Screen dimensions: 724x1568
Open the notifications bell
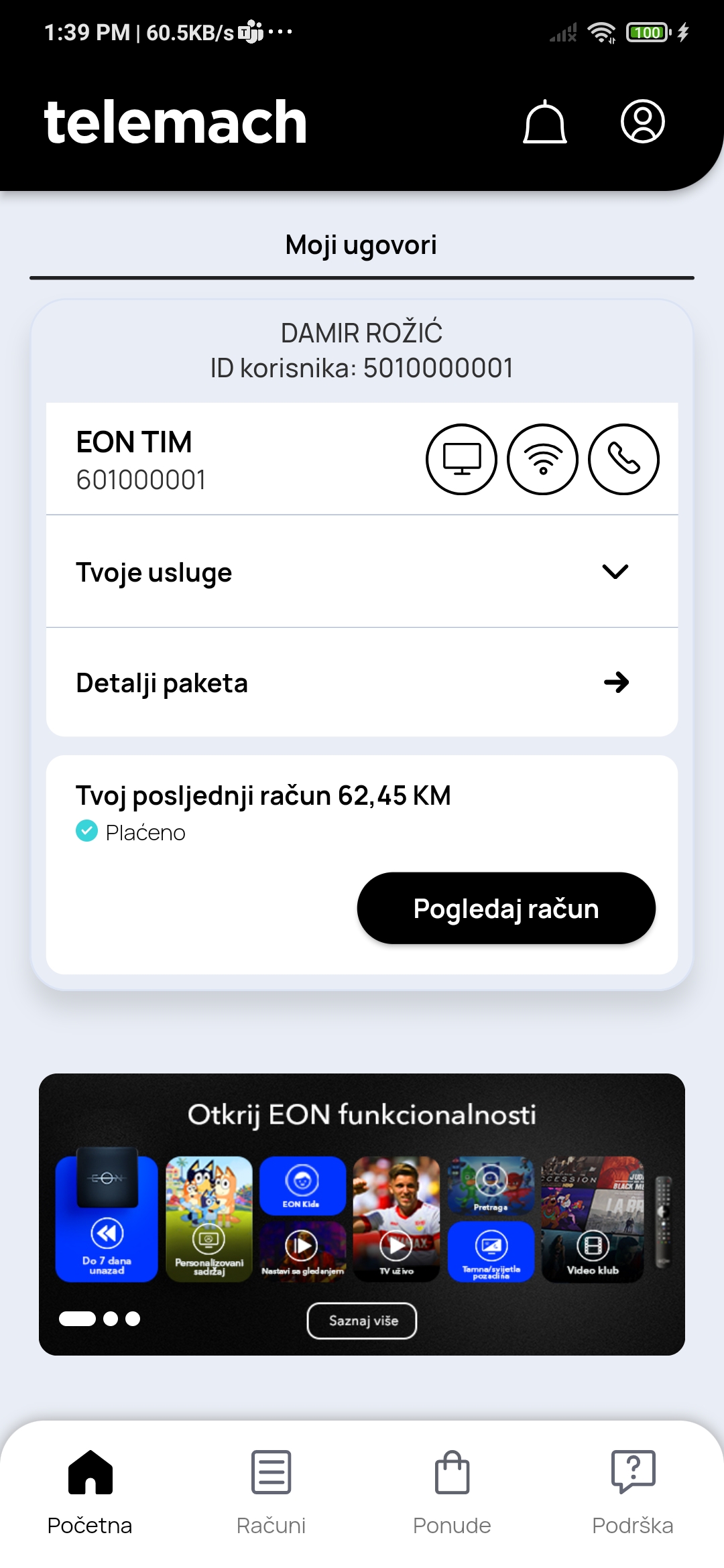click(x=544, y=122)
